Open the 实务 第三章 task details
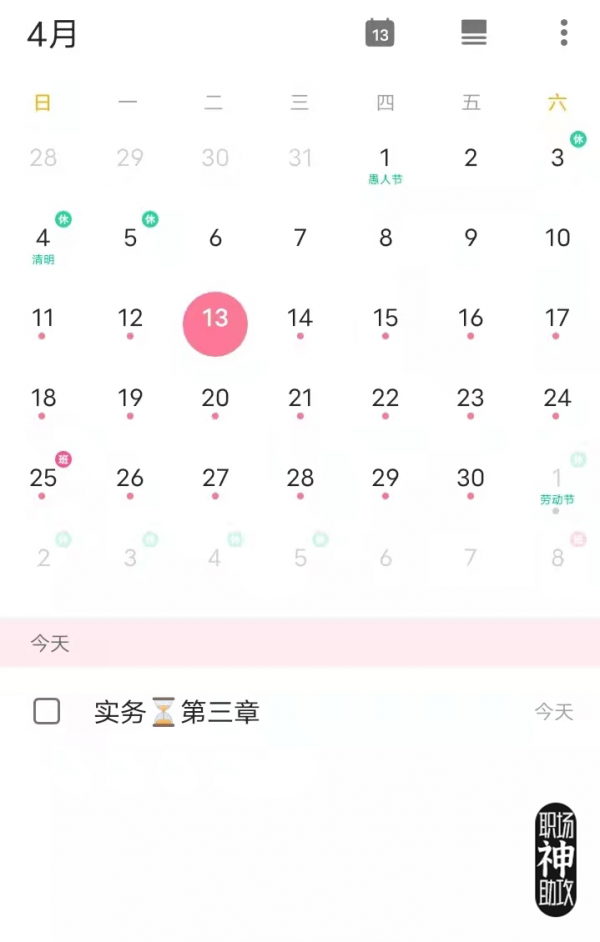 point(178,712)
